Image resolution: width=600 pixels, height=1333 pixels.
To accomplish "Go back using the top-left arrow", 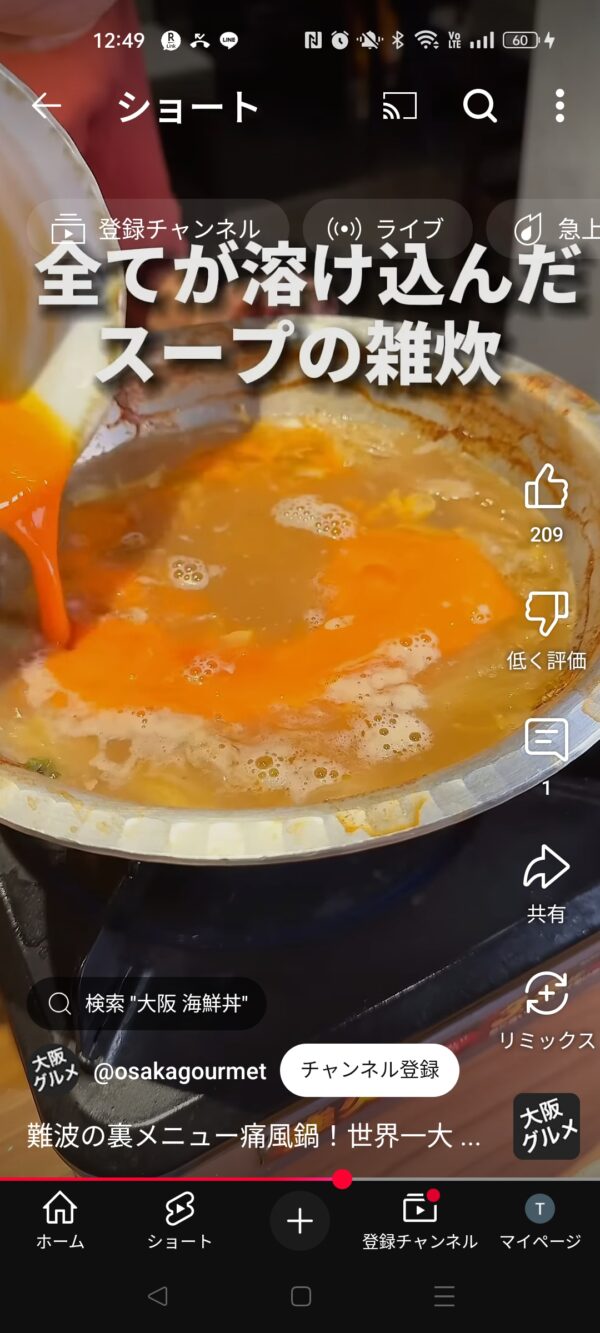I will coord(46,106).
